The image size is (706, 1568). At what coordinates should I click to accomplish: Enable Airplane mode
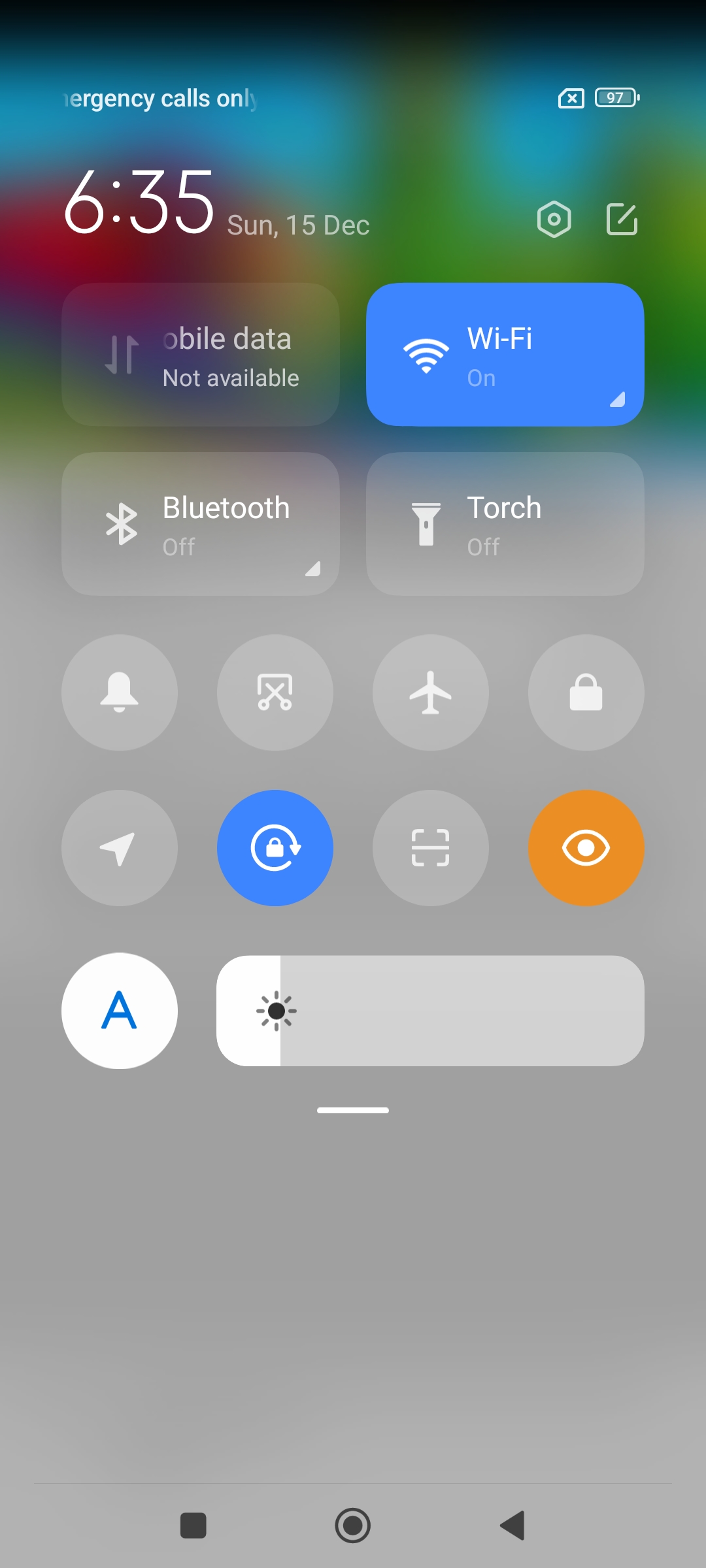coord(431,693)
